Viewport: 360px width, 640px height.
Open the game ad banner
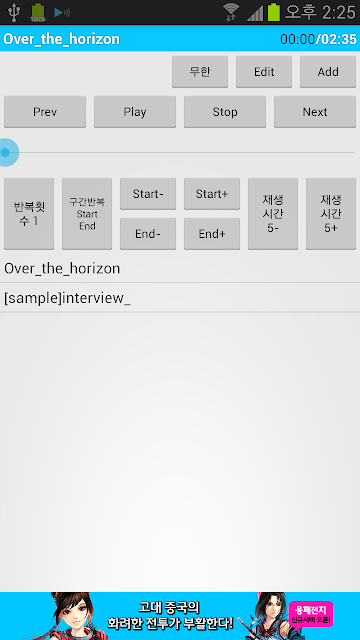pos(180,616)
